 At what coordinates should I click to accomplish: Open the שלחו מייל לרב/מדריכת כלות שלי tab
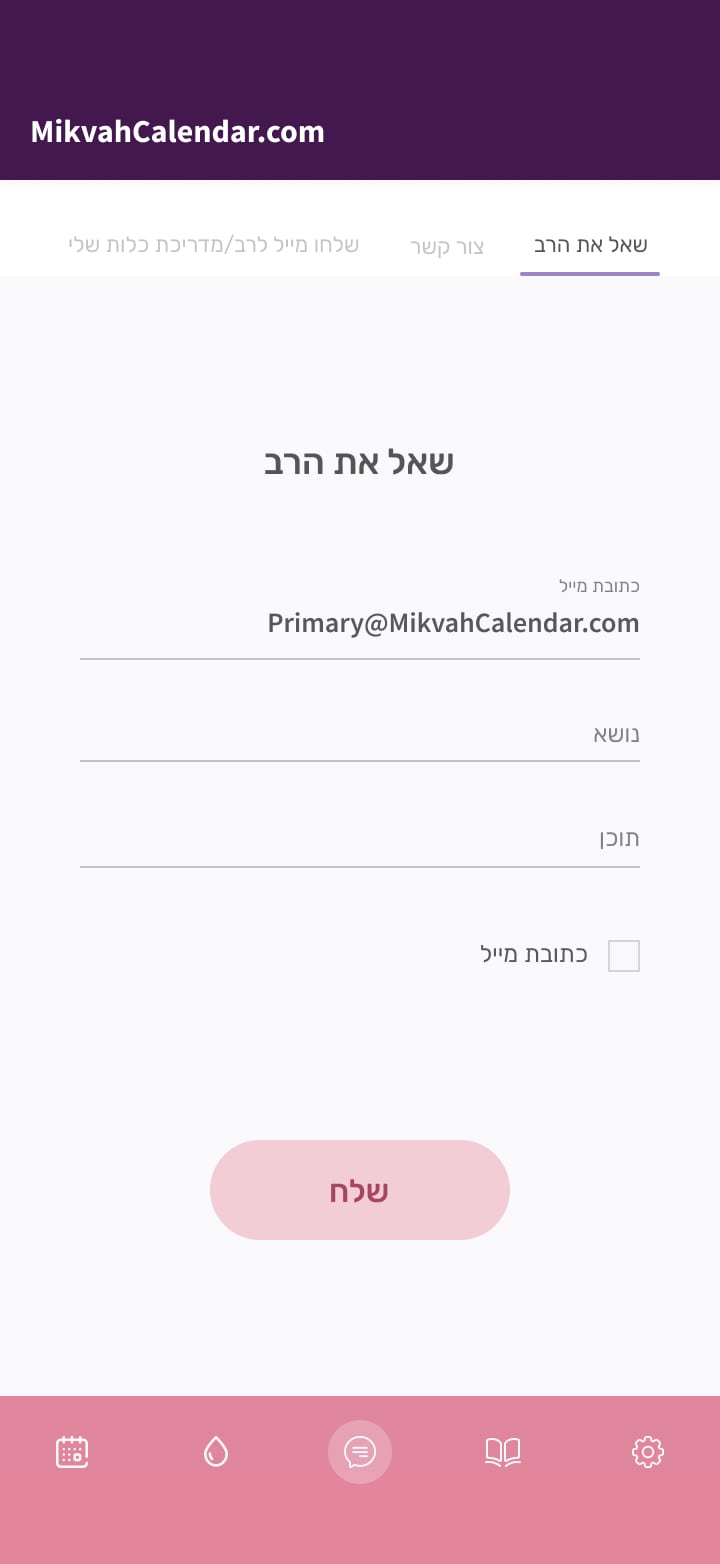213,245
